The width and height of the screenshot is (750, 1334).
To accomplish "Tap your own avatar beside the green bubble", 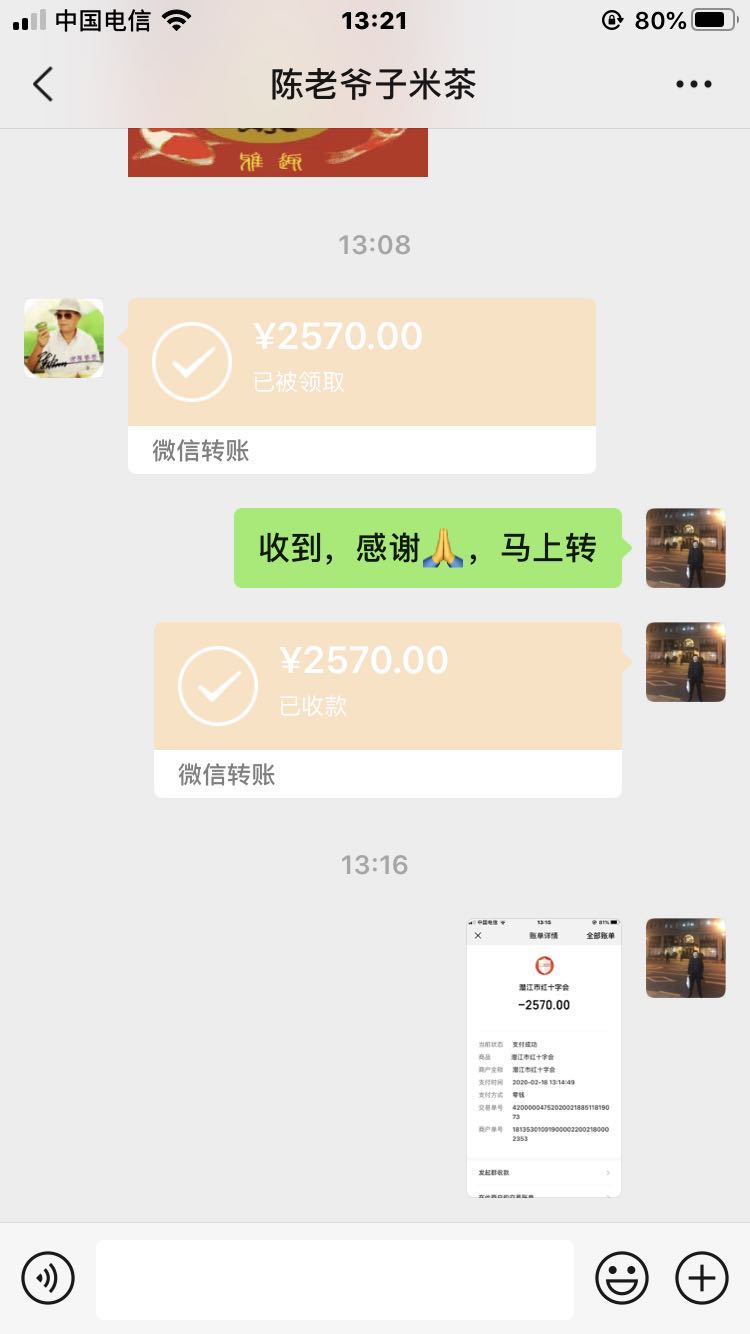I will 686,548.
